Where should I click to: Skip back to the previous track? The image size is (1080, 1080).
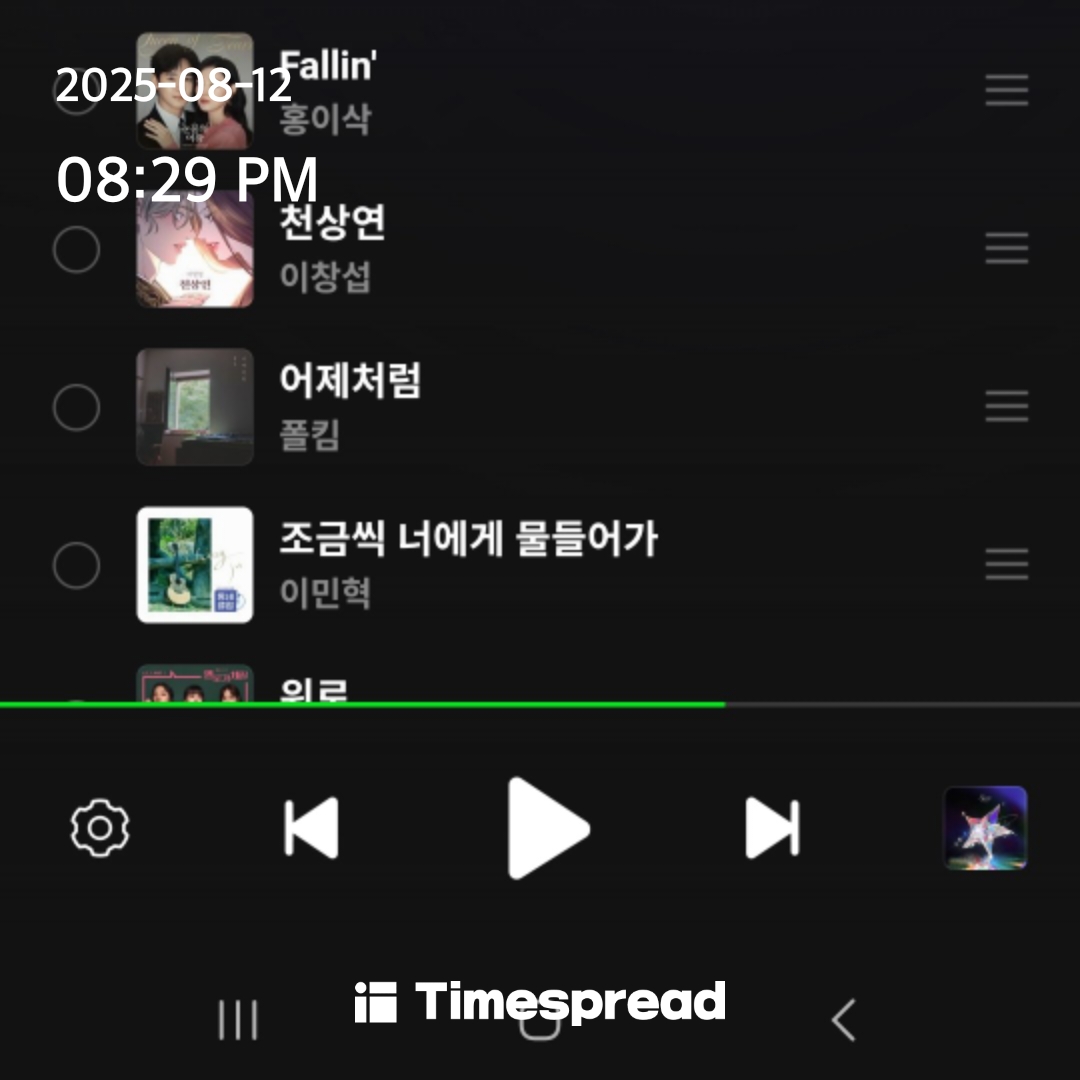tap(311, 828)
